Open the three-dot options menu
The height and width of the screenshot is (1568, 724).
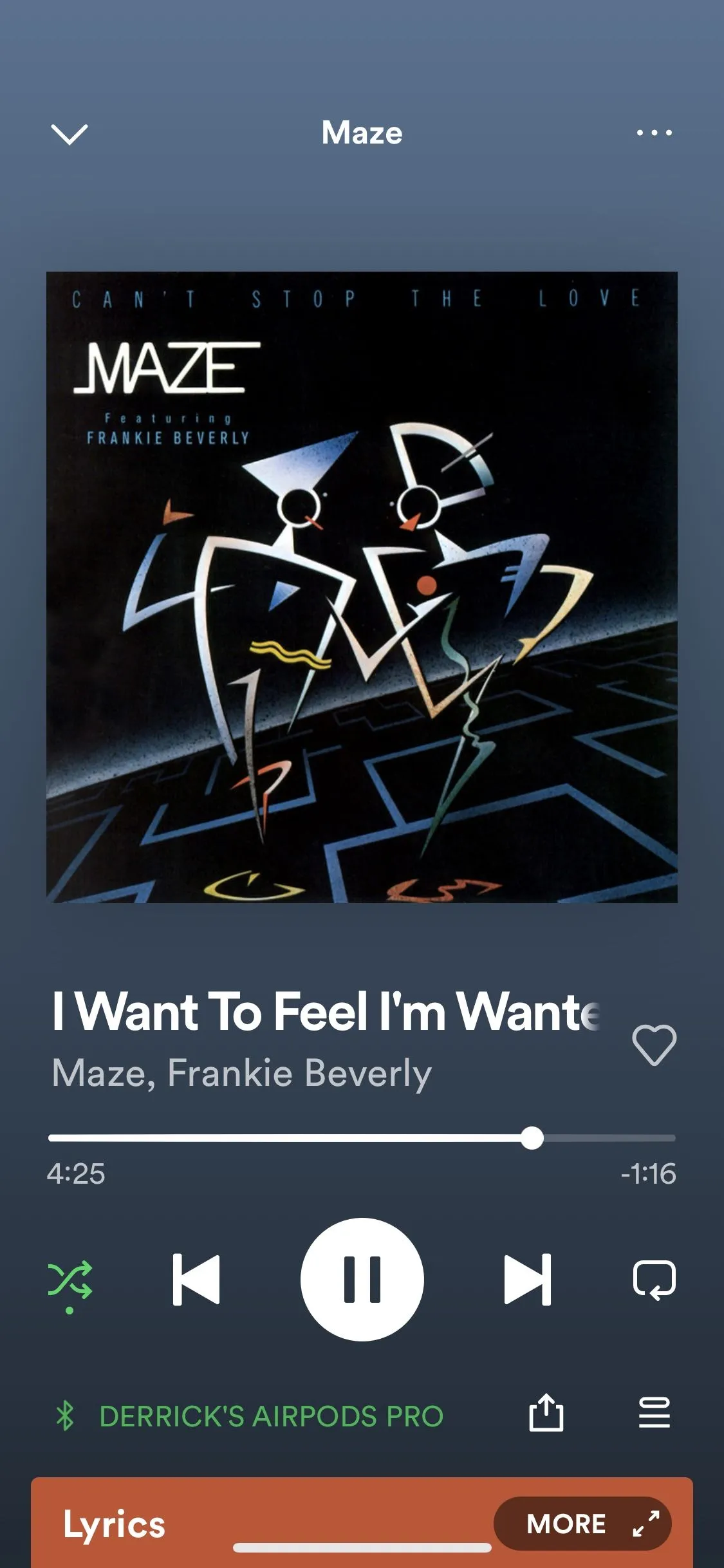click(654, 133)
